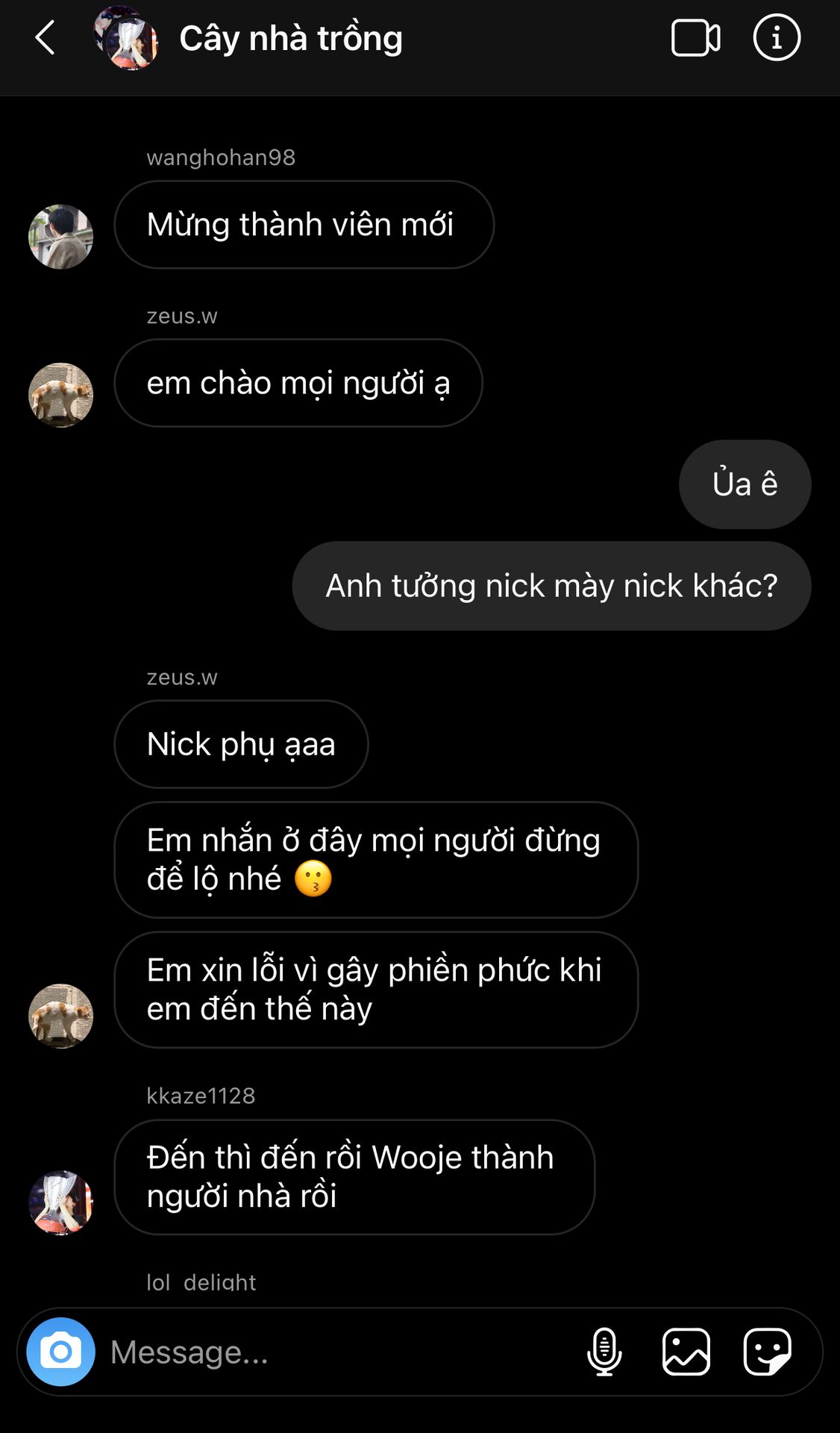This screenshot has width=840, height=1433.
Task: Open the chat info details icon
Action: (x=777, y=37)
